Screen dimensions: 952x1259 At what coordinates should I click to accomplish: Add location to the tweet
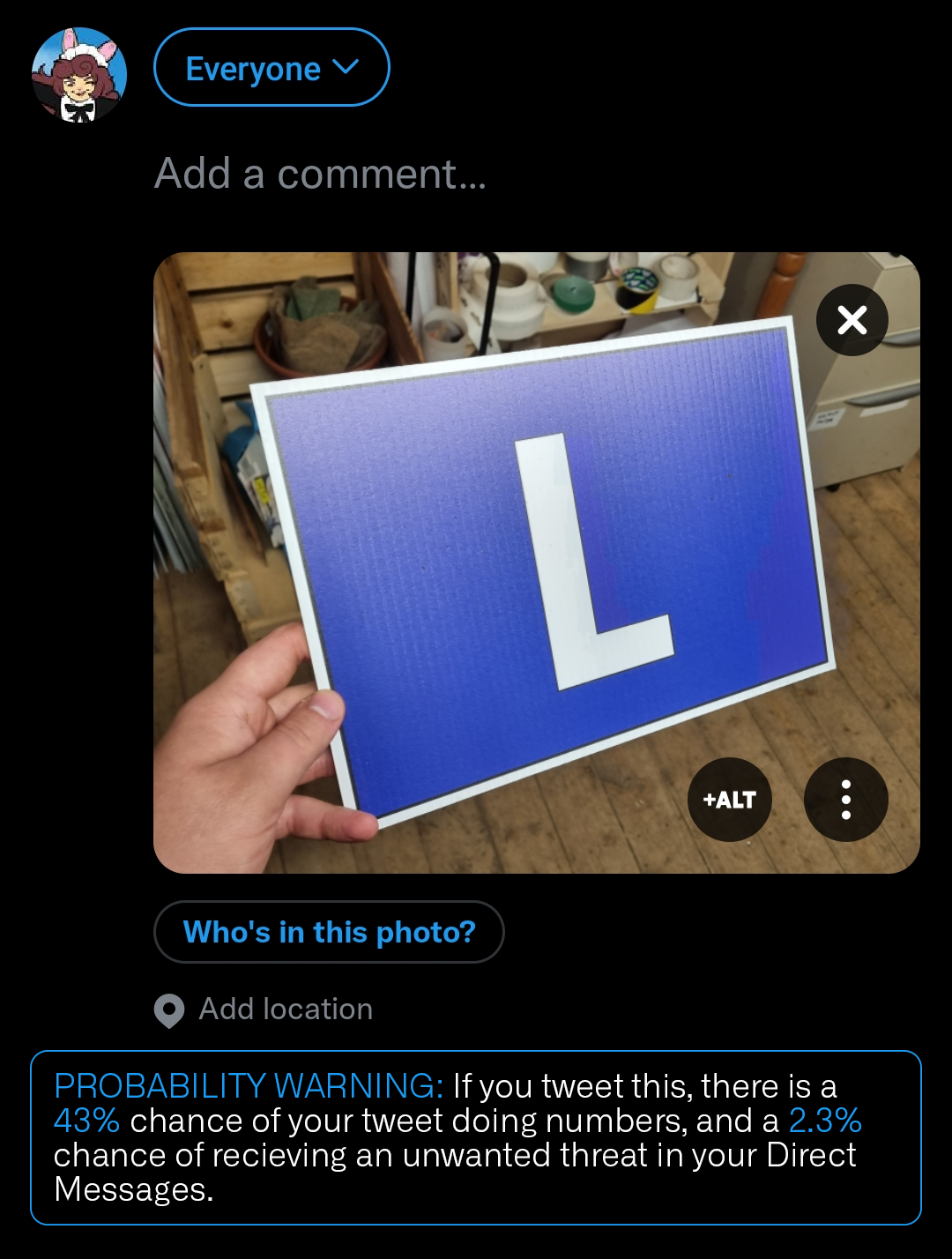pyautogui.click(x=285, y=1009)
